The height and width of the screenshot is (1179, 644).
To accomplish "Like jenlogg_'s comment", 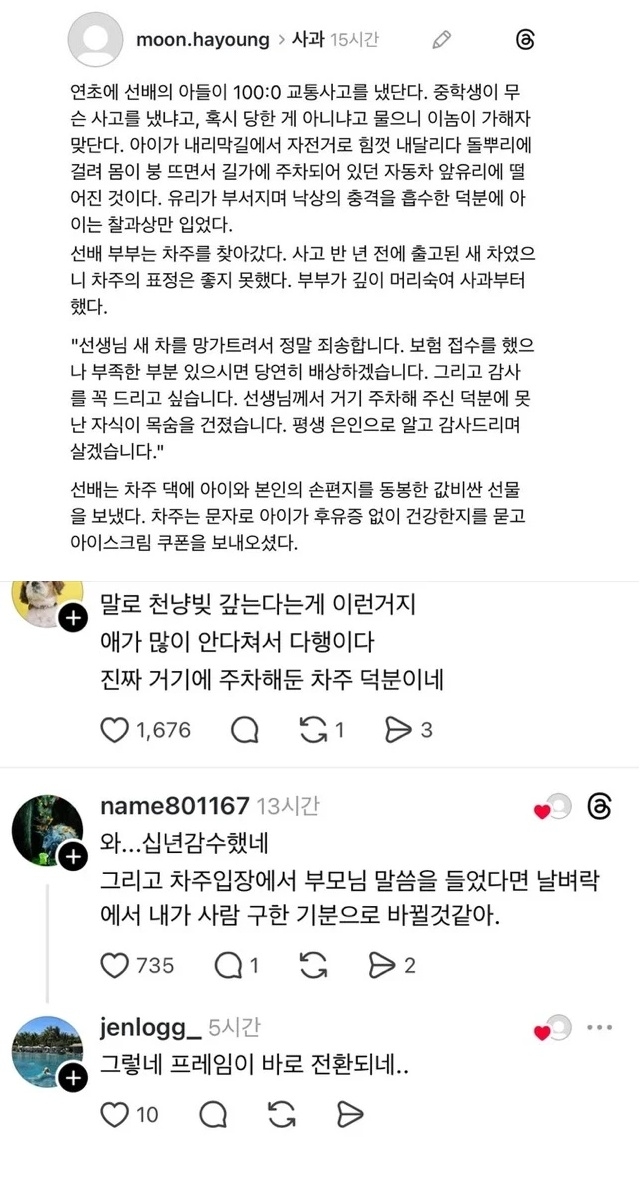I will [116, 1114].
